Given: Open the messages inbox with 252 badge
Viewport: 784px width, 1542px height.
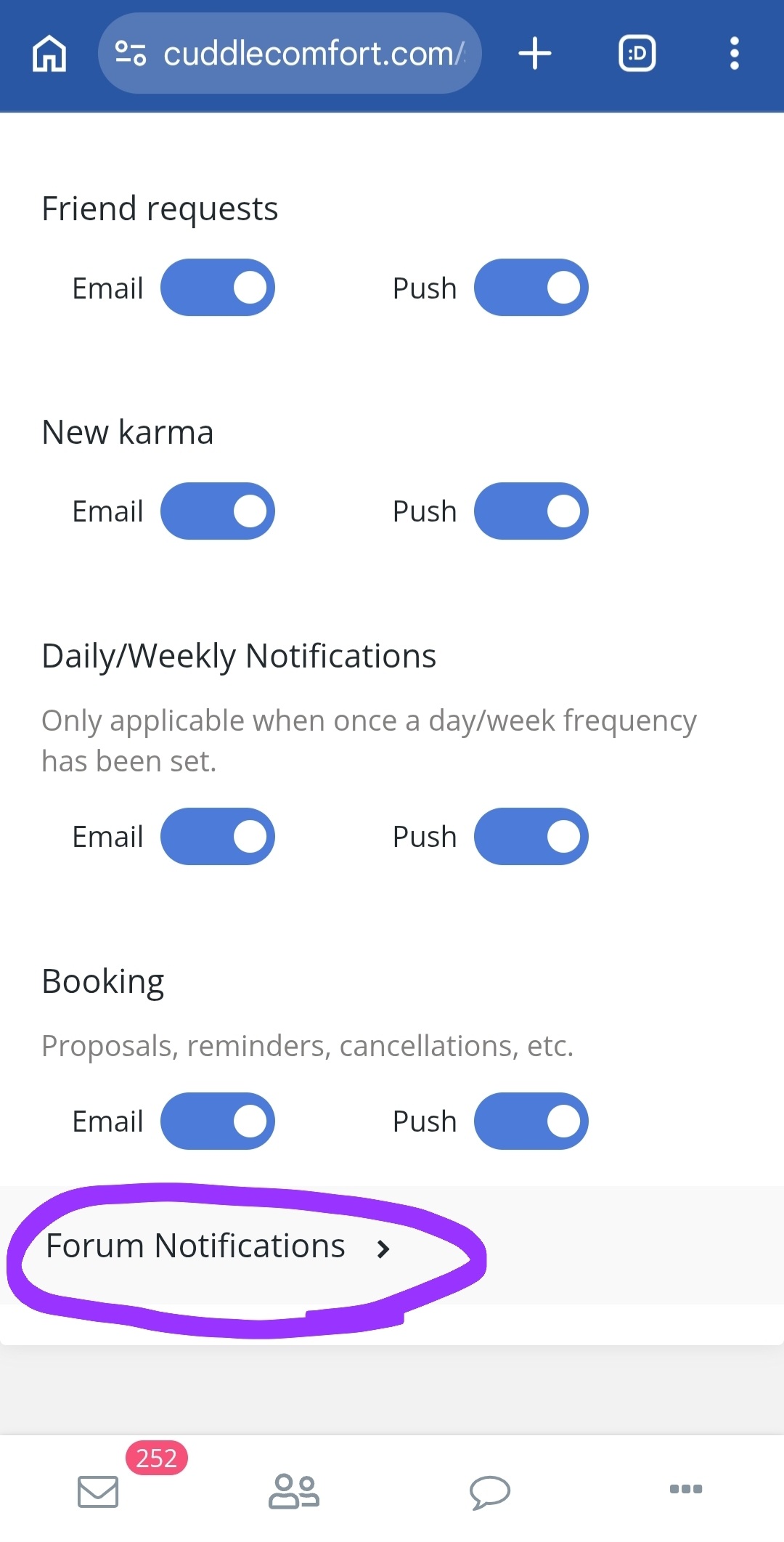Looking at the screenshot, I should pos(98,1491).
